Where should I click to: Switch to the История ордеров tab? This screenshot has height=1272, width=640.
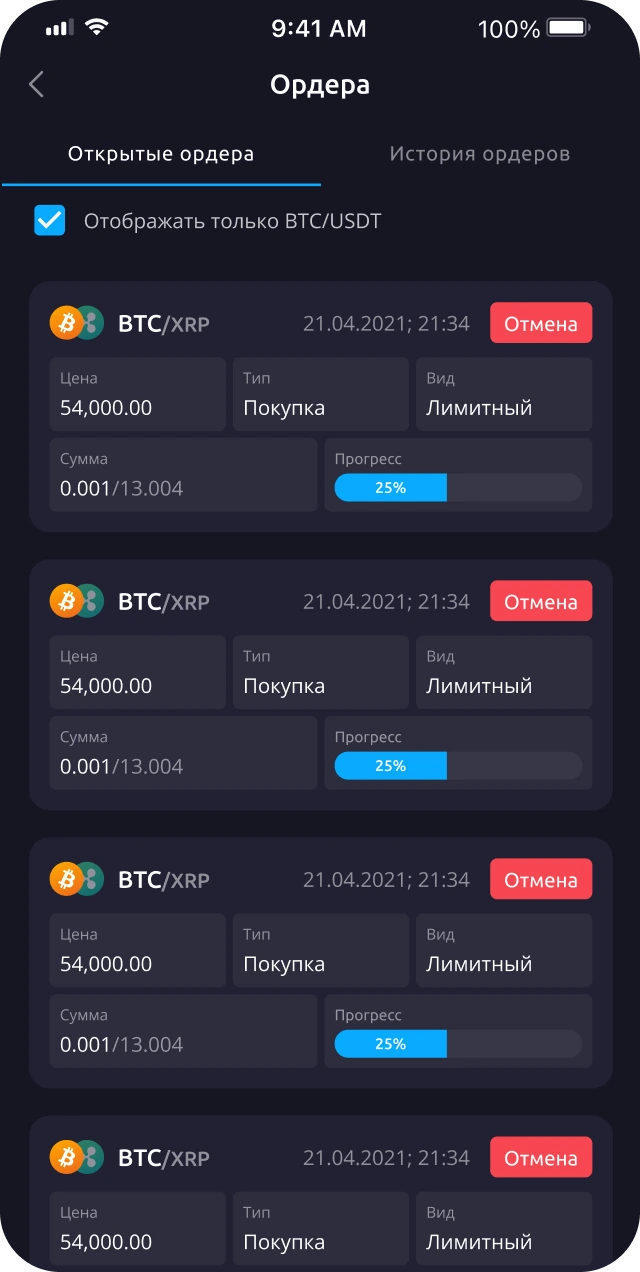click(x=480, y=154)
